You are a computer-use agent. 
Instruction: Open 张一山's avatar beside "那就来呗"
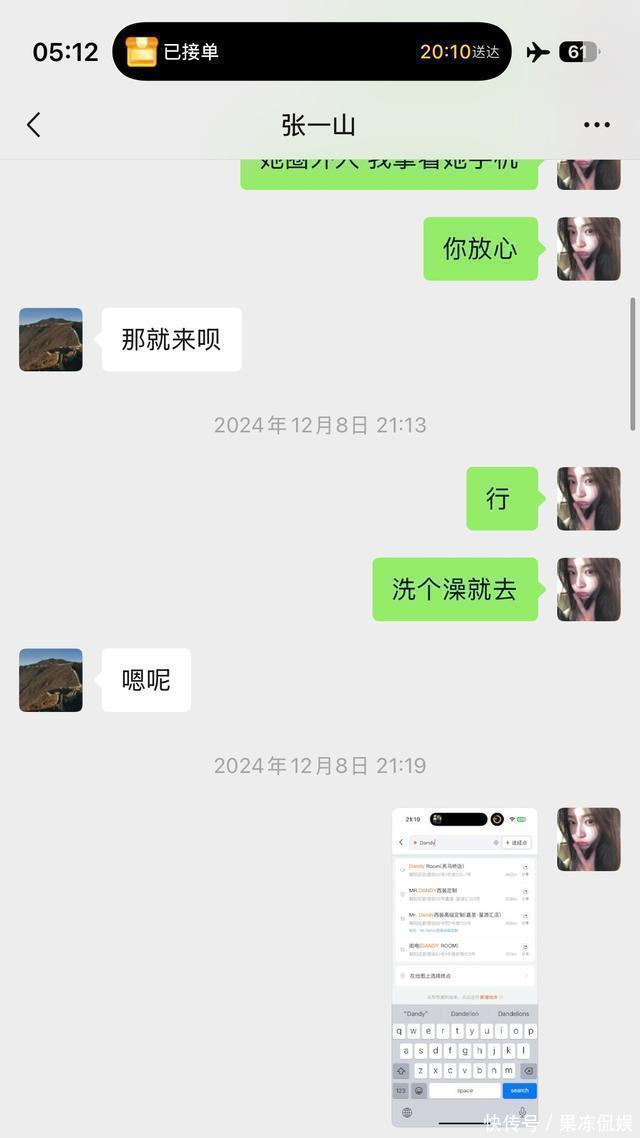click(51, 340)
